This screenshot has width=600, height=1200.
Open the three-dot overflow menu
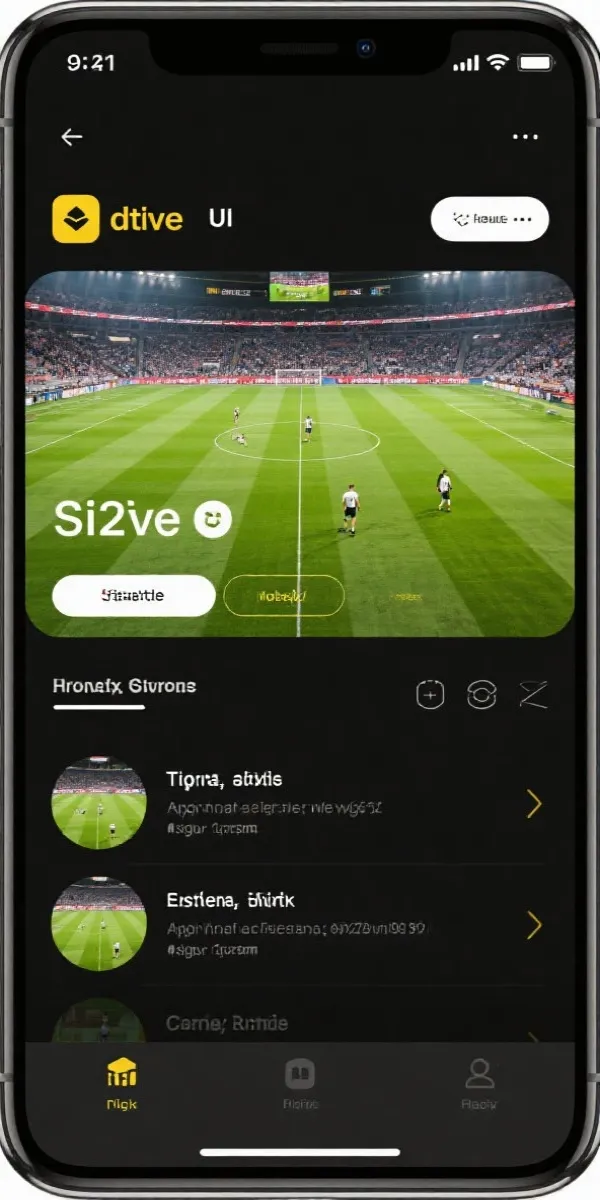[x=525, y=138]
